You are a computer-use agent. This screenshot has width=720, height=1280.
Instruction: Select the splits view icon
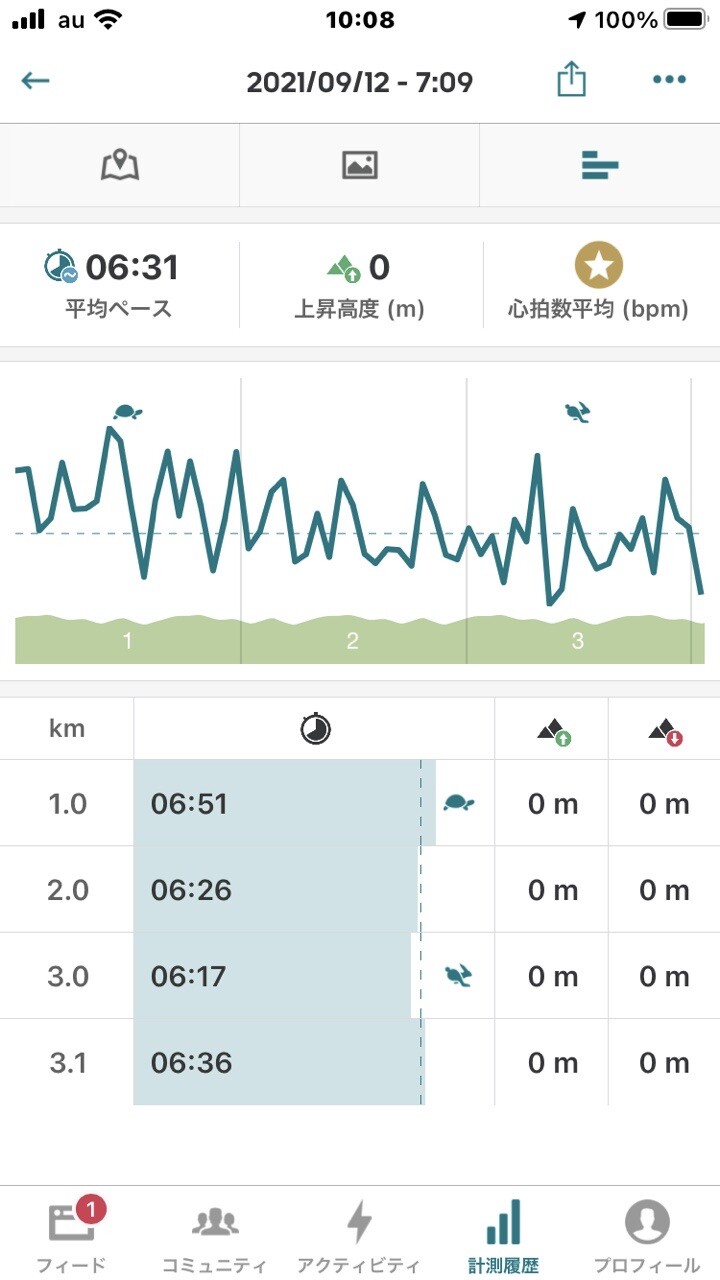pyautogui.click(x=599, y=166)
